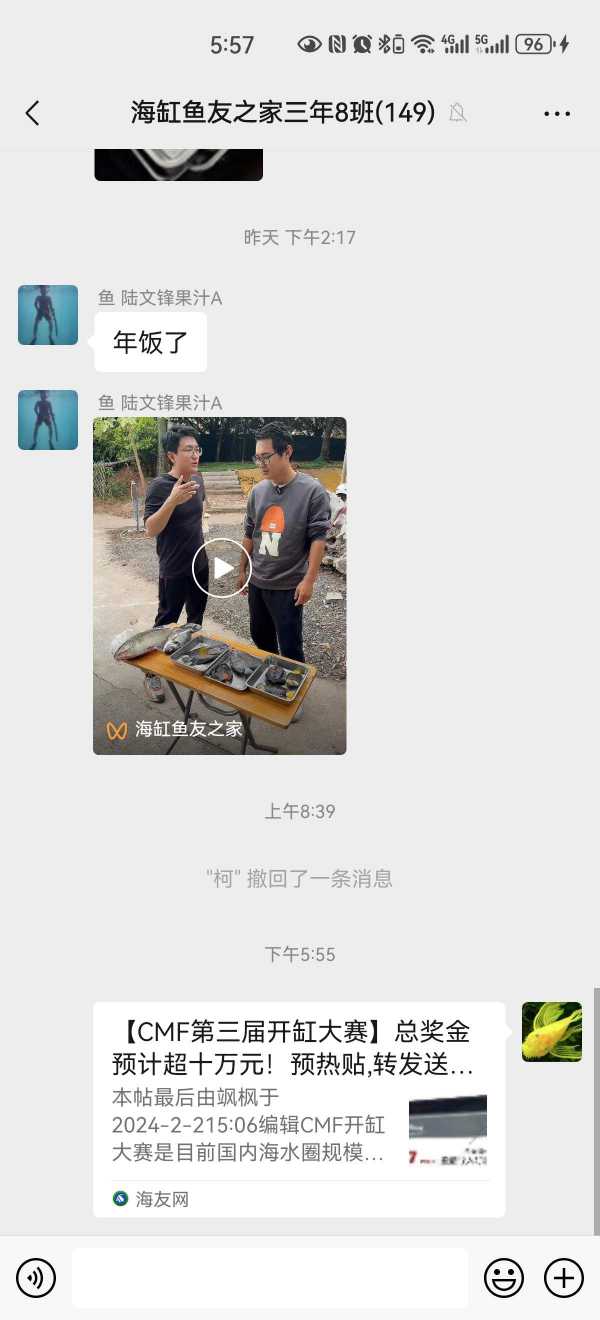
Task: Switch to voice message input
Action: click(x=36, y=1278)
